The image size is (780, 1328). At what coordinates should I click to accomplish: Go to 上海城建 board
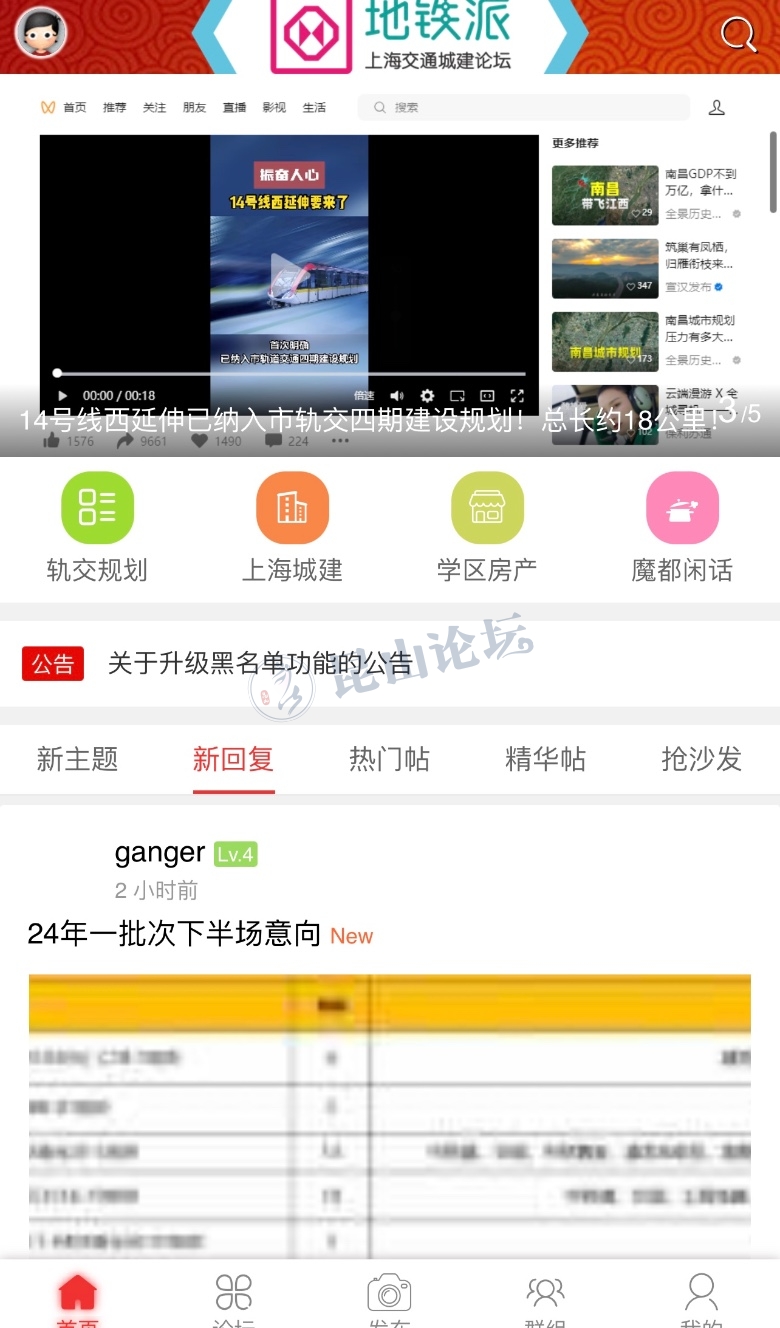point(292,527)
